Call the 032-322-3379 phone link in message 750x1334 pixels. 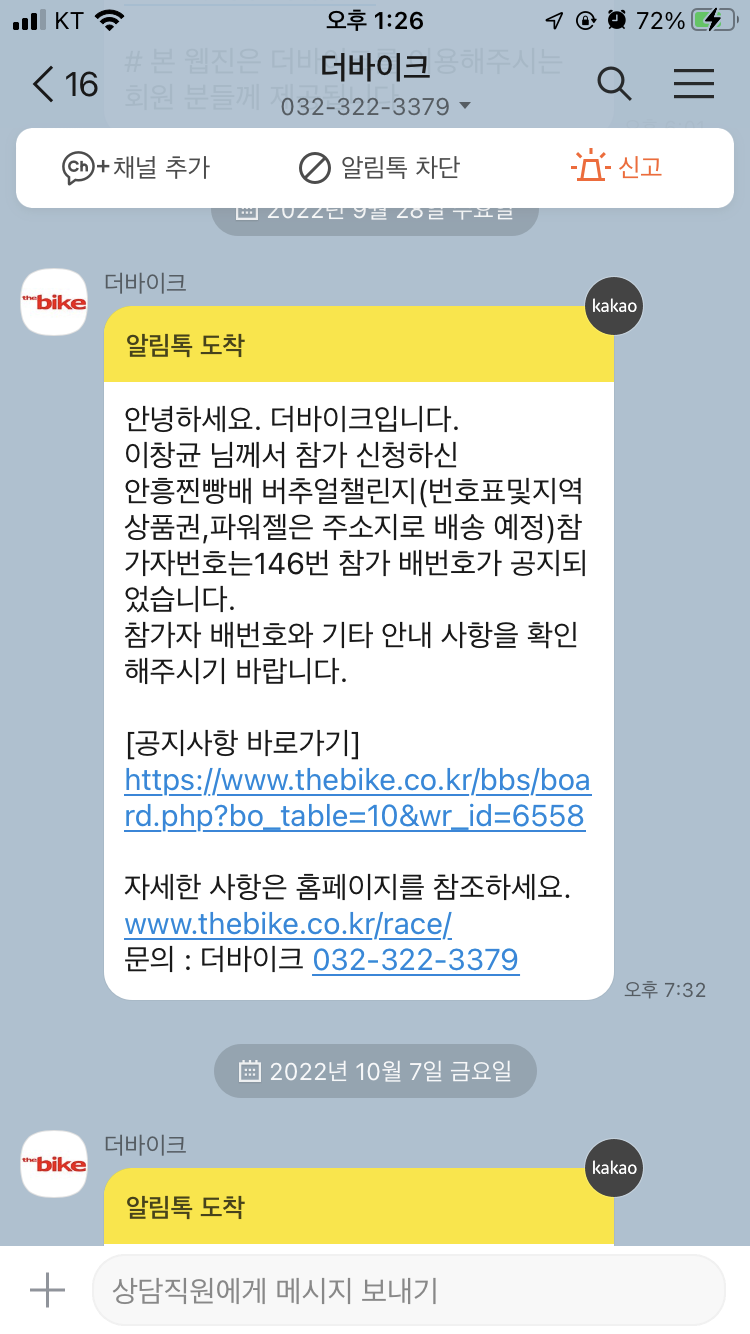click(415, 960)
